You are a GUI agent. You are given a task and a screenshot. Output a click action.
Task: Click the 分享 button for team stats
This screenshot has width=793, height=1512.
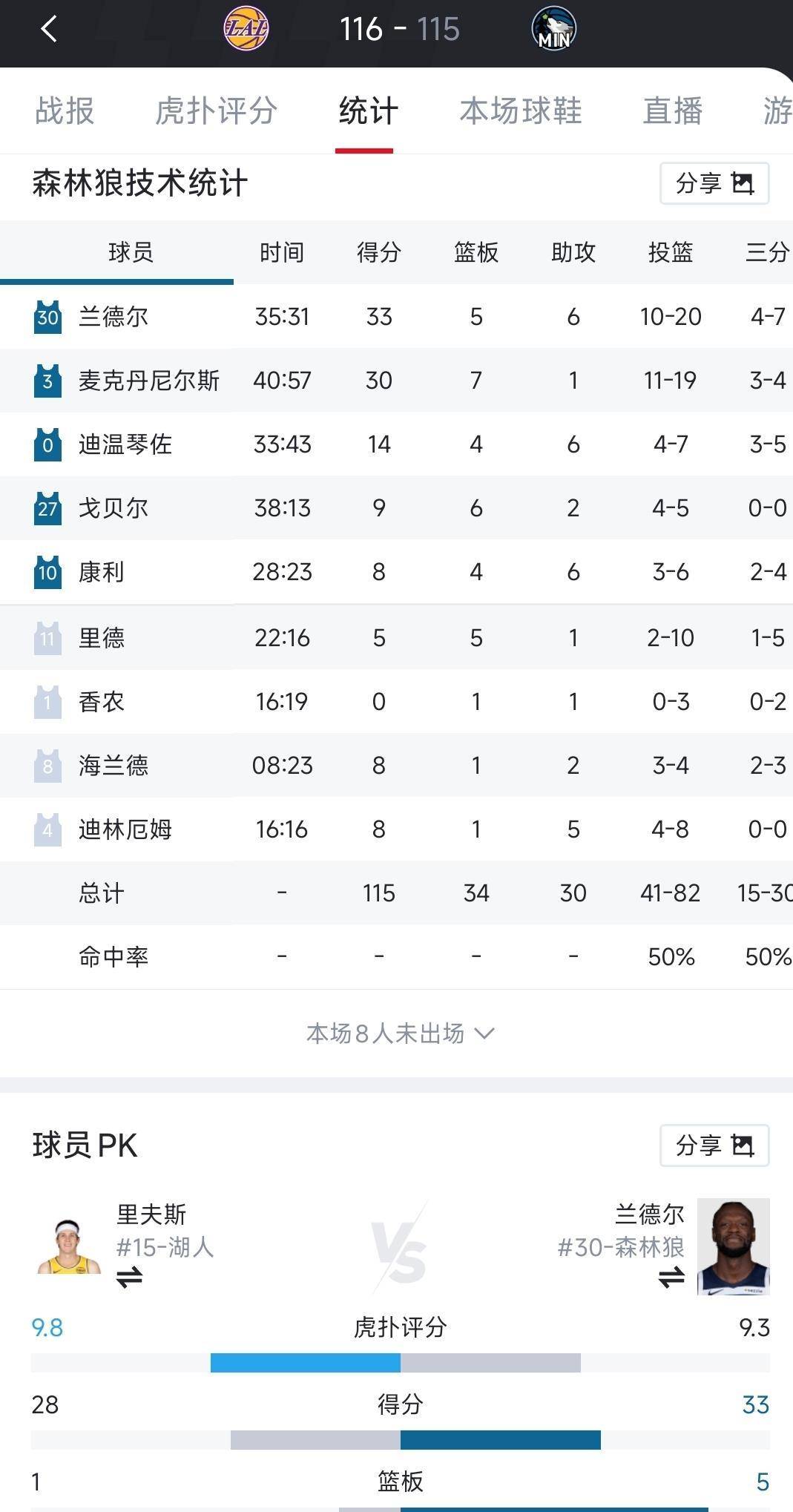click(698, 183)
